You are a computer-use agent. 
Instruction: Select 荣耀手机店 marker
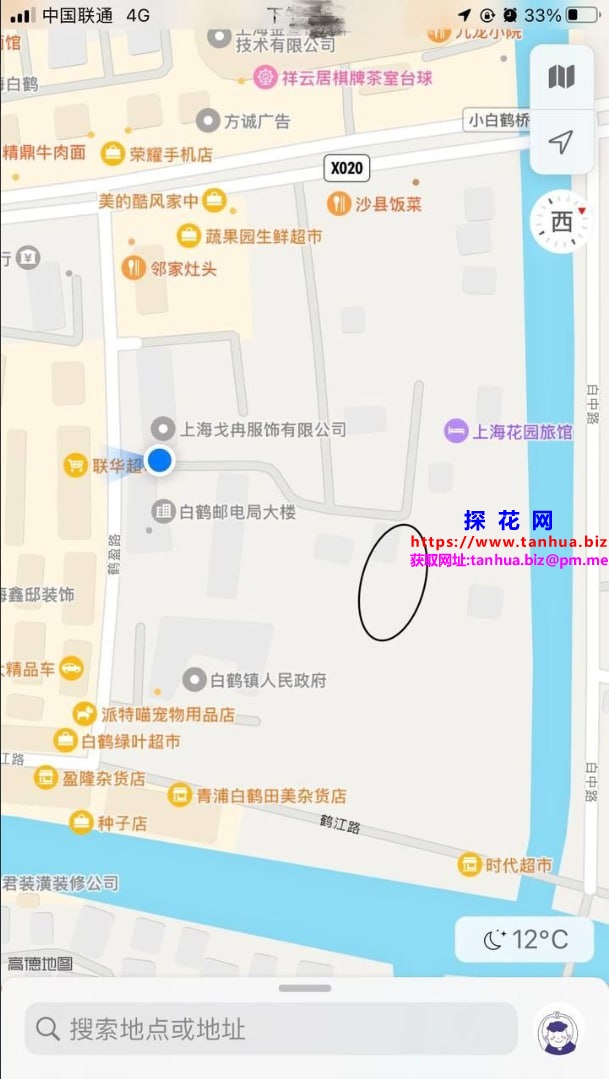(113, 154)
